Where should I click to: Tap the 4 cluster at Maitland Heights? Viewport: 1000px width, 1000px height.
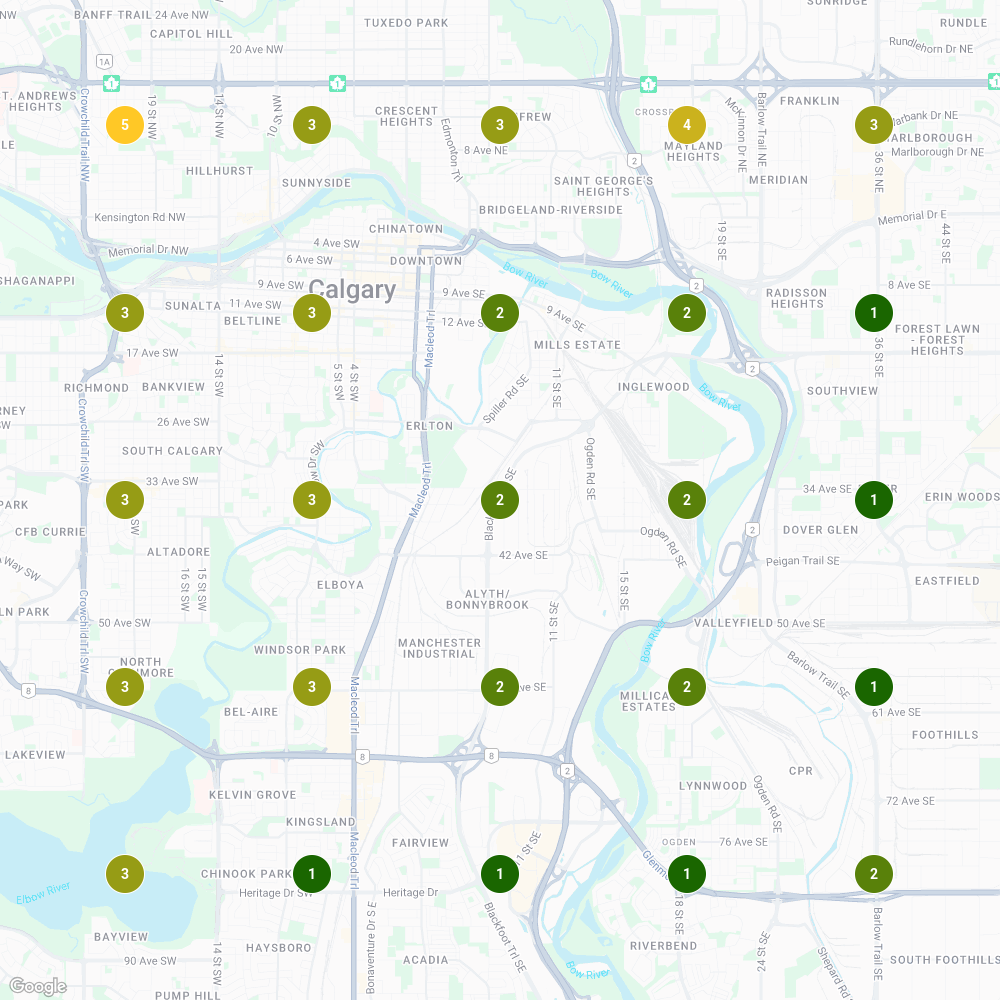pos(687,125)
